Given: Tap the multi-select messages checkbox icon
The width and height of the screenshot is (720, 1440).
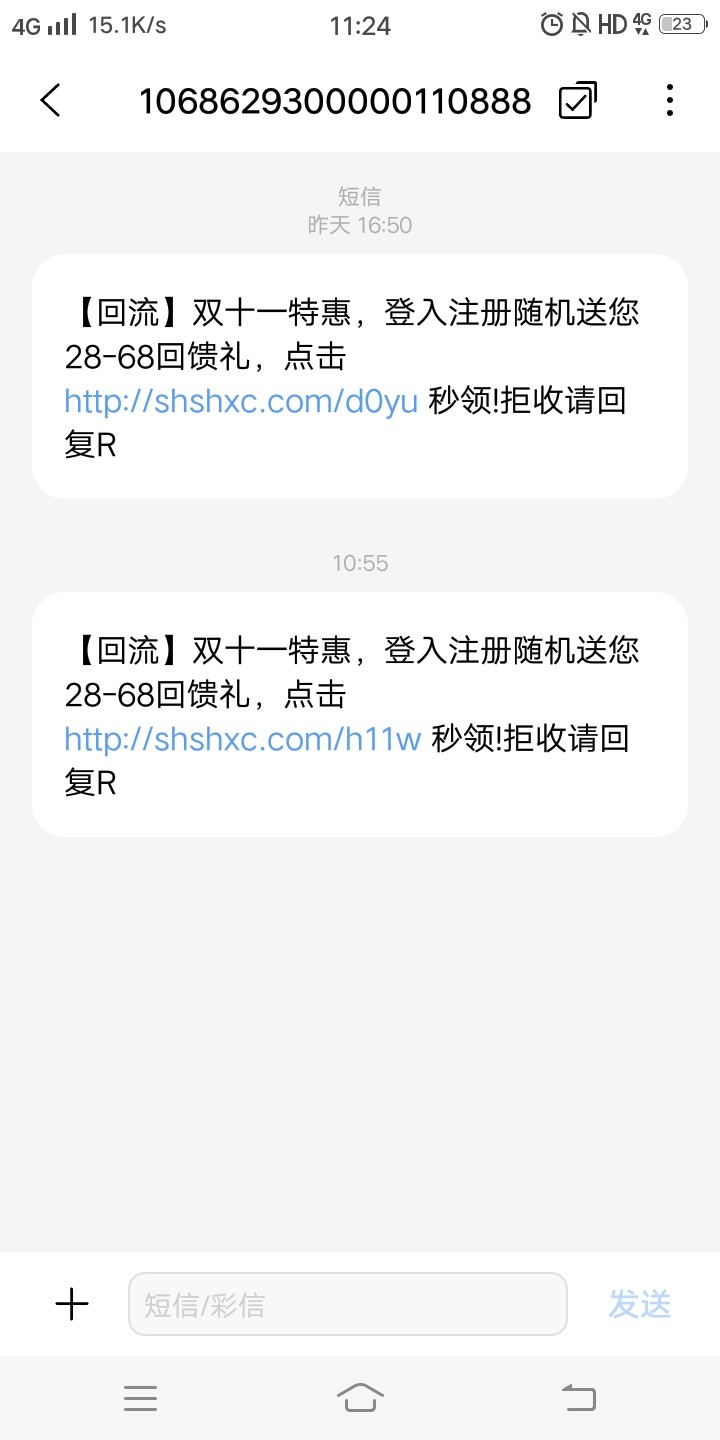Looking at the screenshot, I should point(577,101).
